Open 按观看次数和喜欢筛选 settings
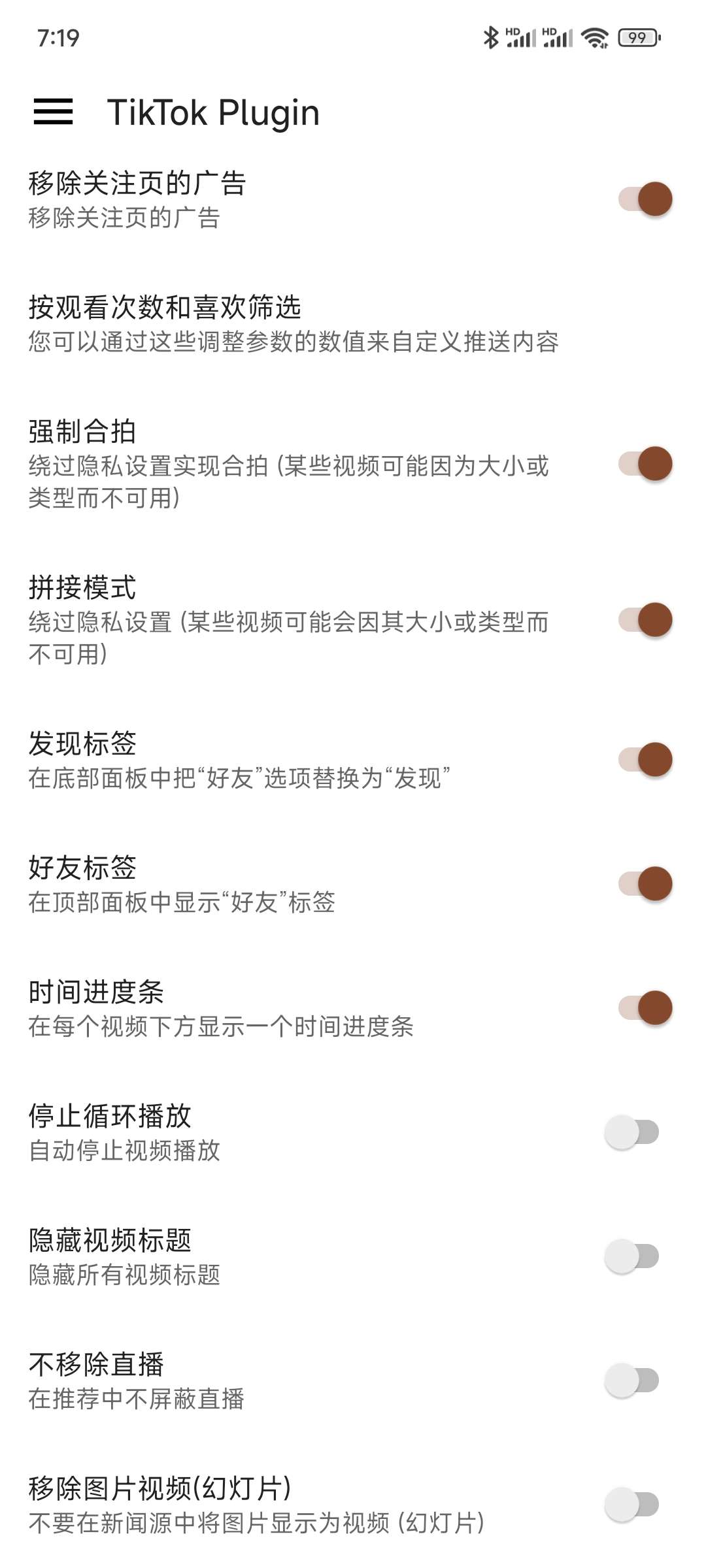706x1568 pixels. (294, 324)
